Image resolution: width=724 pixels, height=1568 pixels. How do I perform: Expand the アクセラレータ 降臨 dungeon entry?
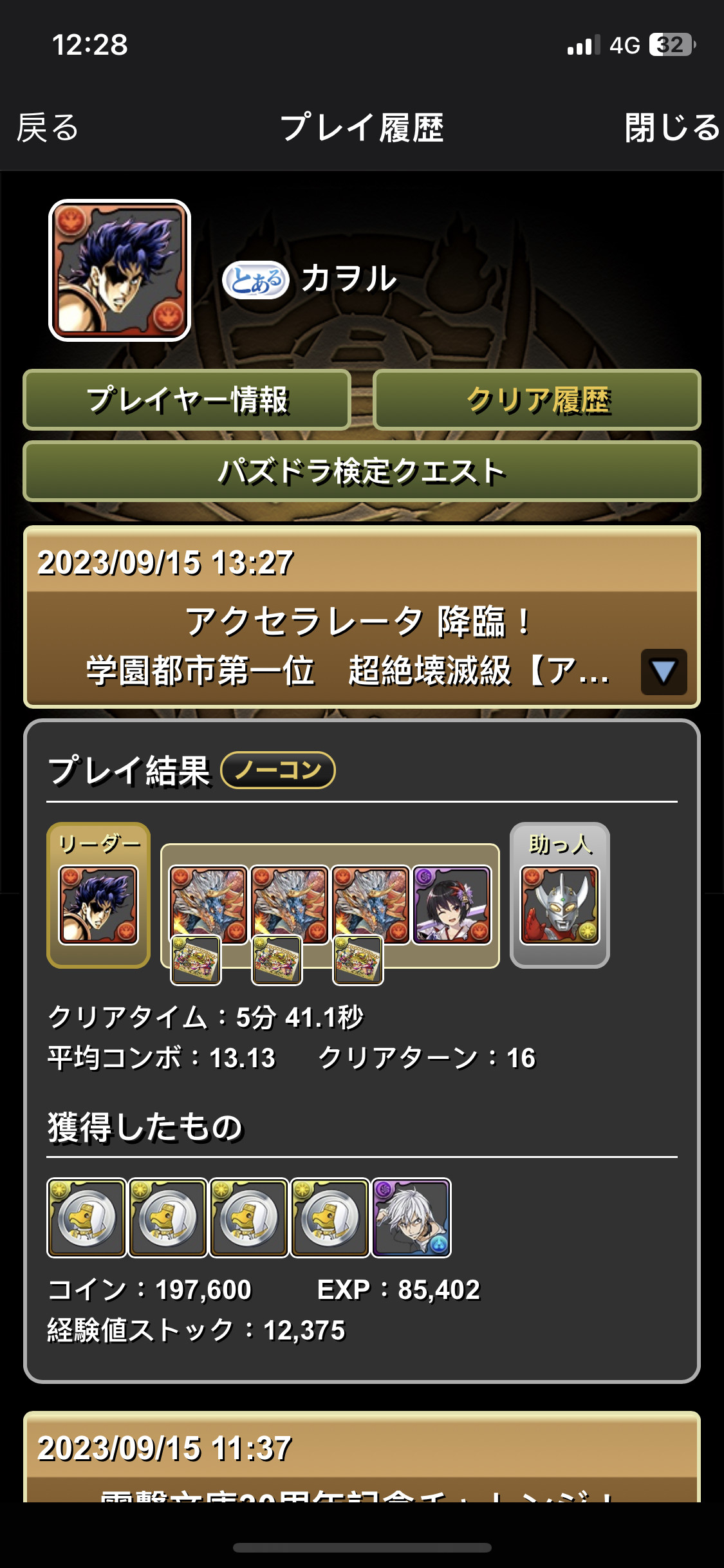[x=664, y=672]
